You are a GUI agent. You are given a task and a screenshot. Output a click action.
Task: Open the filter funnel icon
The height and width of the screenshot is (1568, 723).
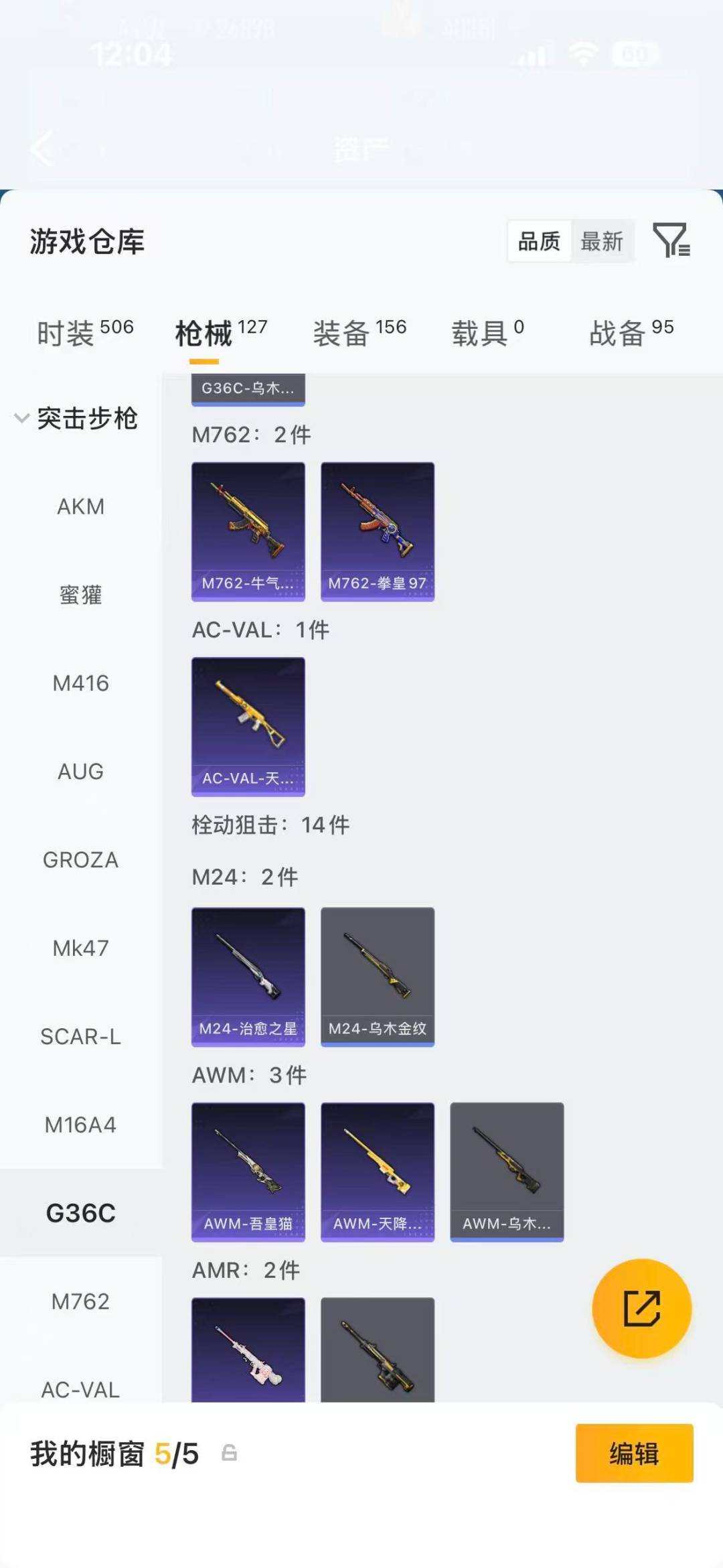click(x=671, y=240)
